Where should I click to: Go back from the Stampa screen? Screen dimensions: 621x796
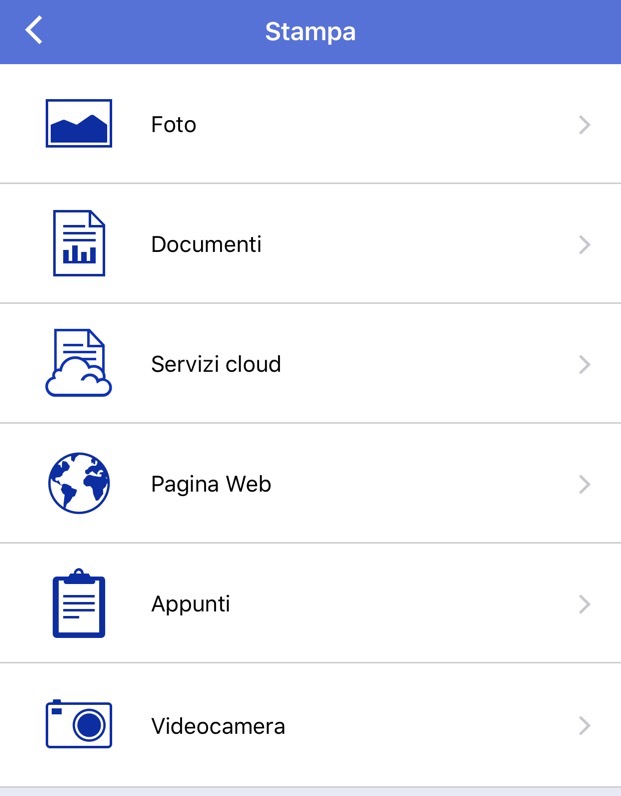34,31
